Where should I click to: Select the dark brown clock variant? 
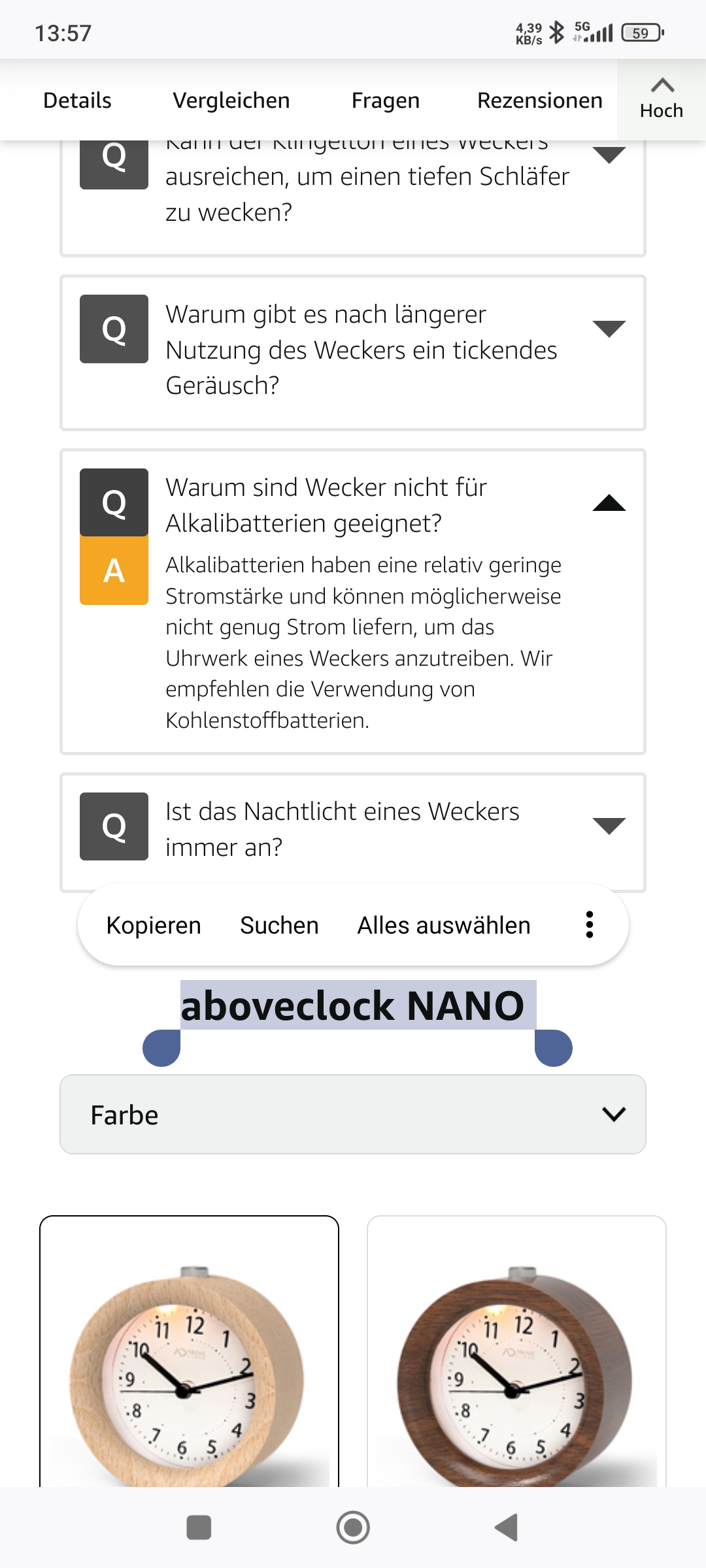click(x=516, y=1352)
